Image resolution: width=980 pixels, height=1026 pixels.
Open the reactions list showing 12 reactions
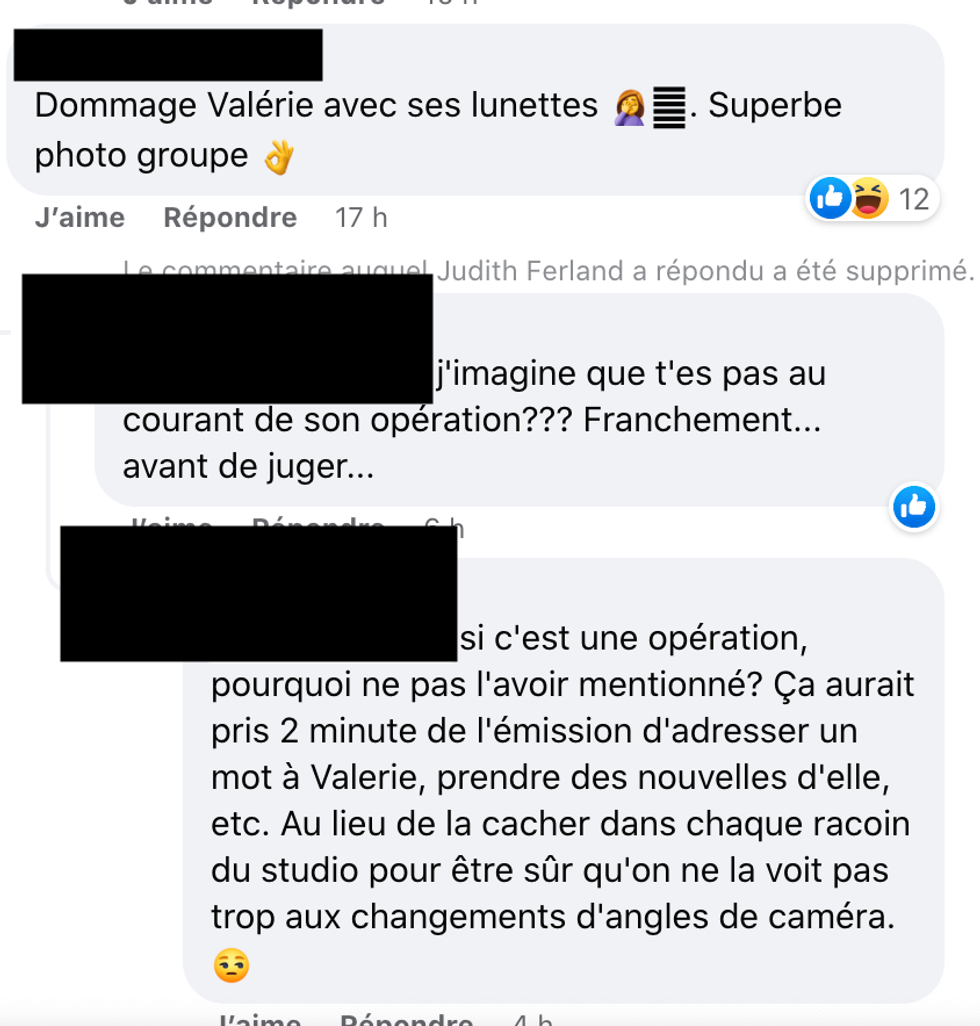(x=869, y=199)
